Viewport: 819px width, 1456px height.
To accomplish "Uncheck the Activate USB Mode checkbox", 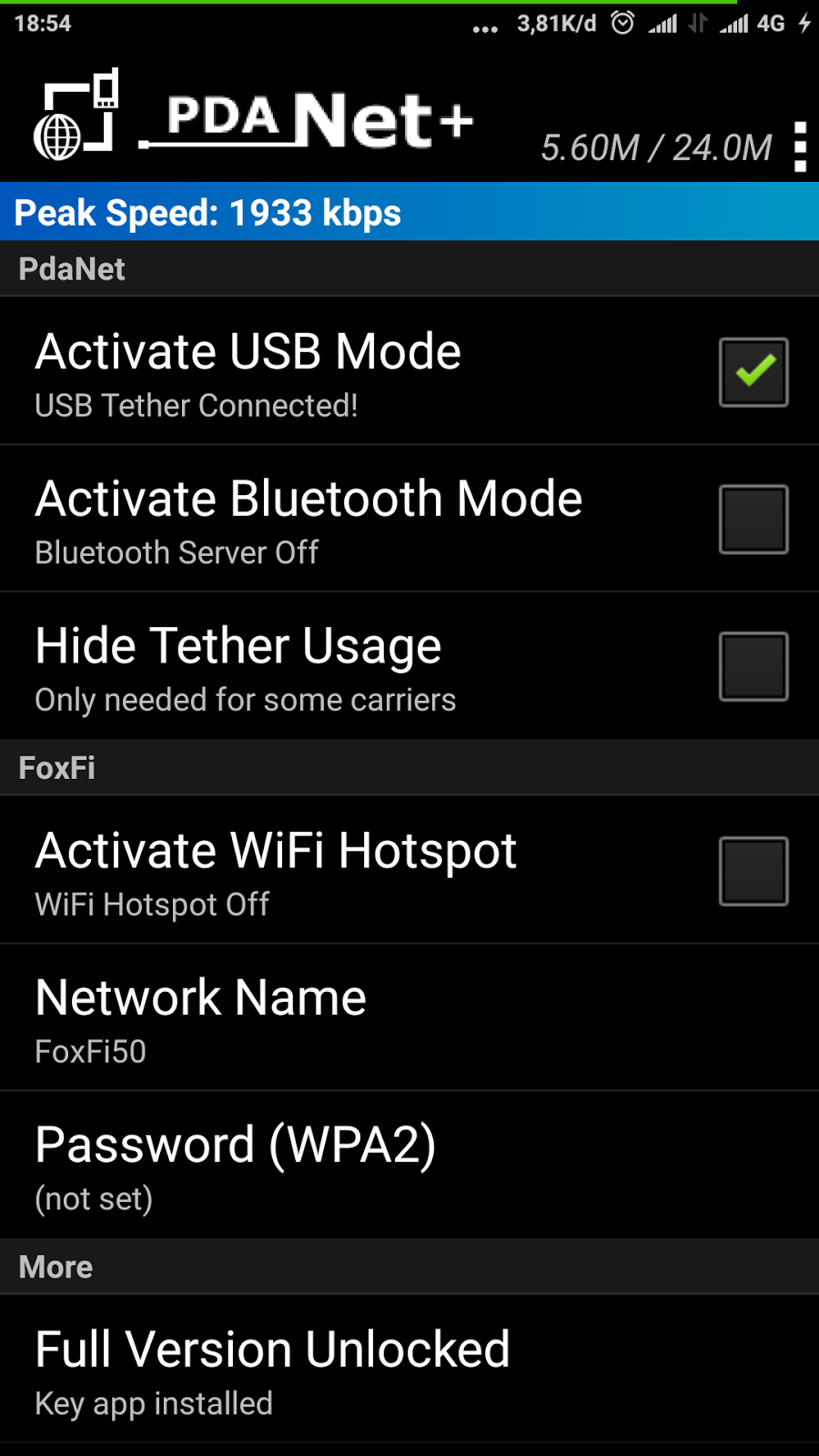I will tap(753, 372).
